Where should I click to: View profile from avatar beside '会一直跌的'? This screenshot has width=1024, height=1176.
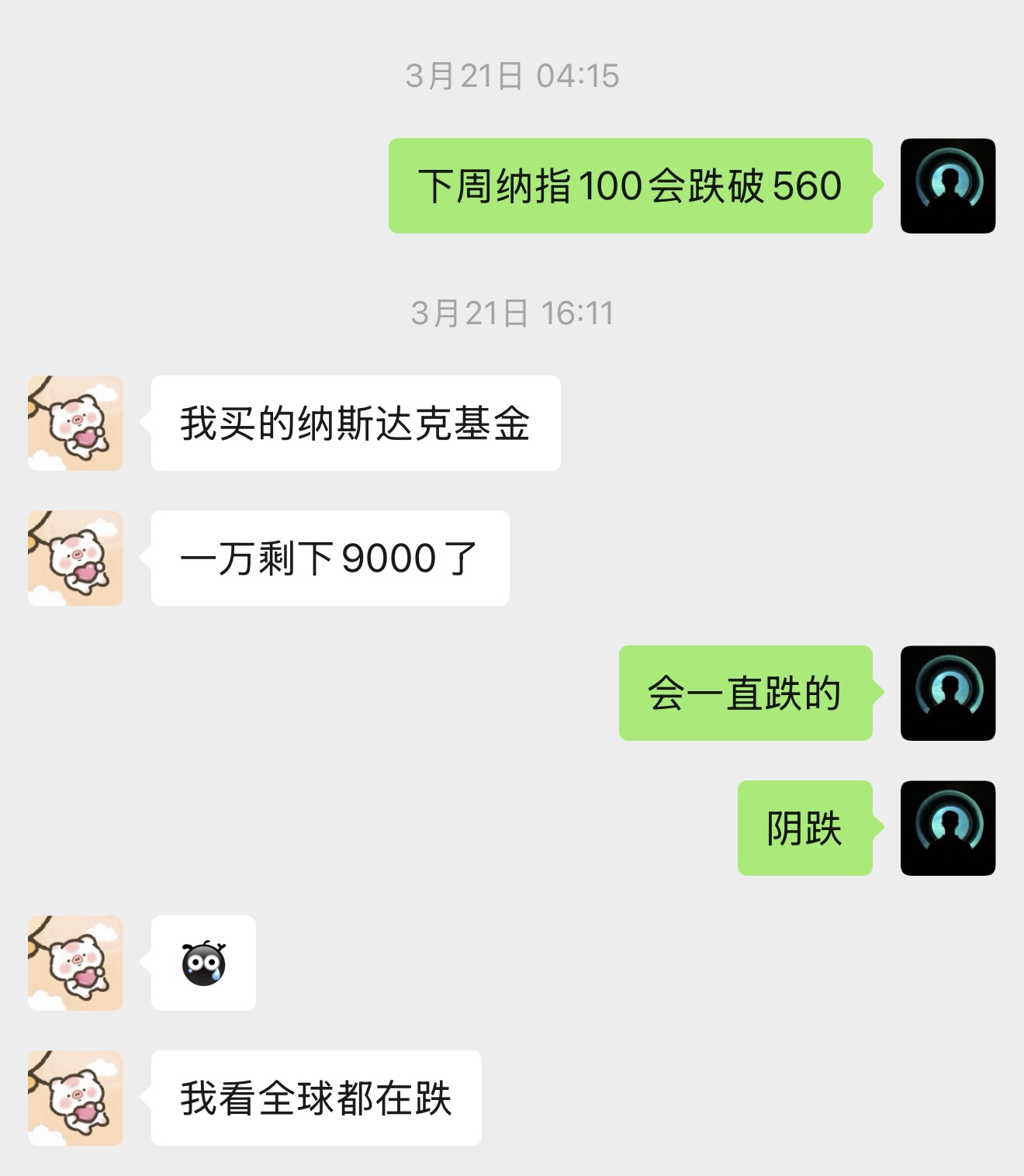[947, 693]
